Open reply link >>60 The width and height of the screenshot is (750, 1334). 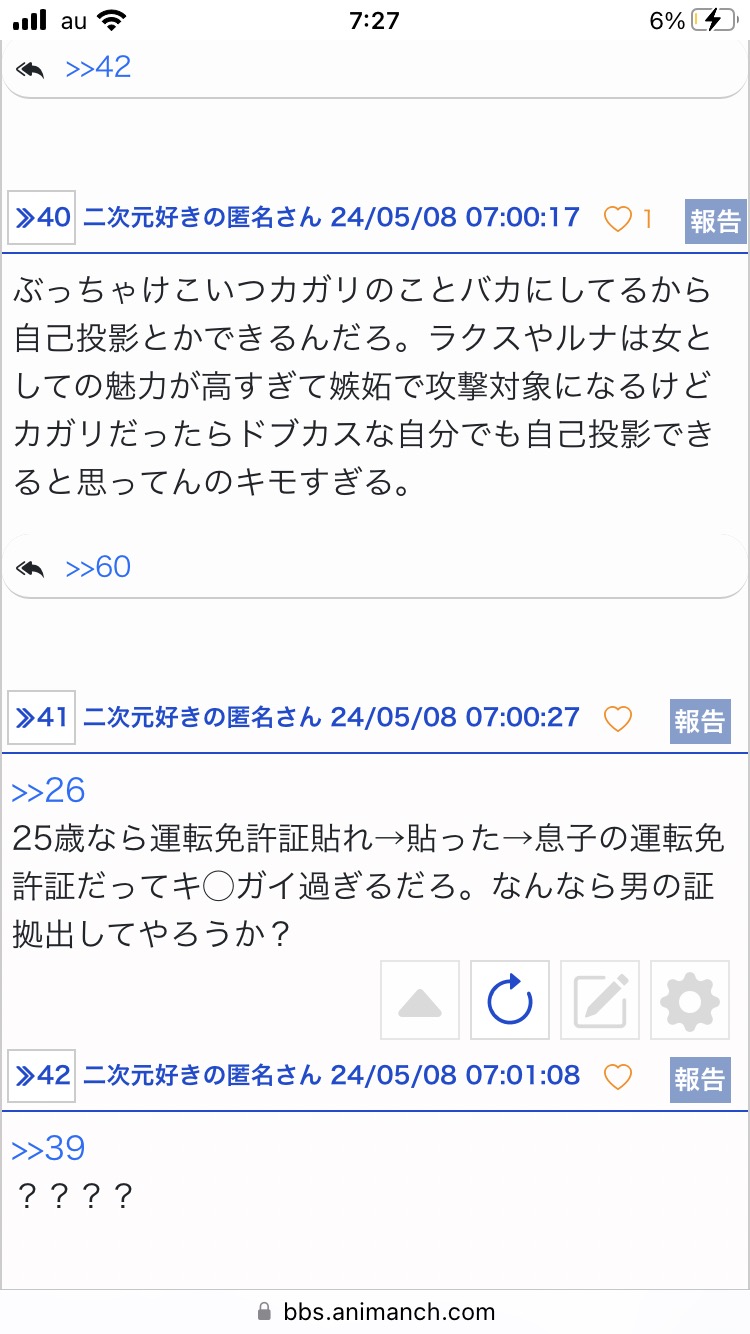98,567
